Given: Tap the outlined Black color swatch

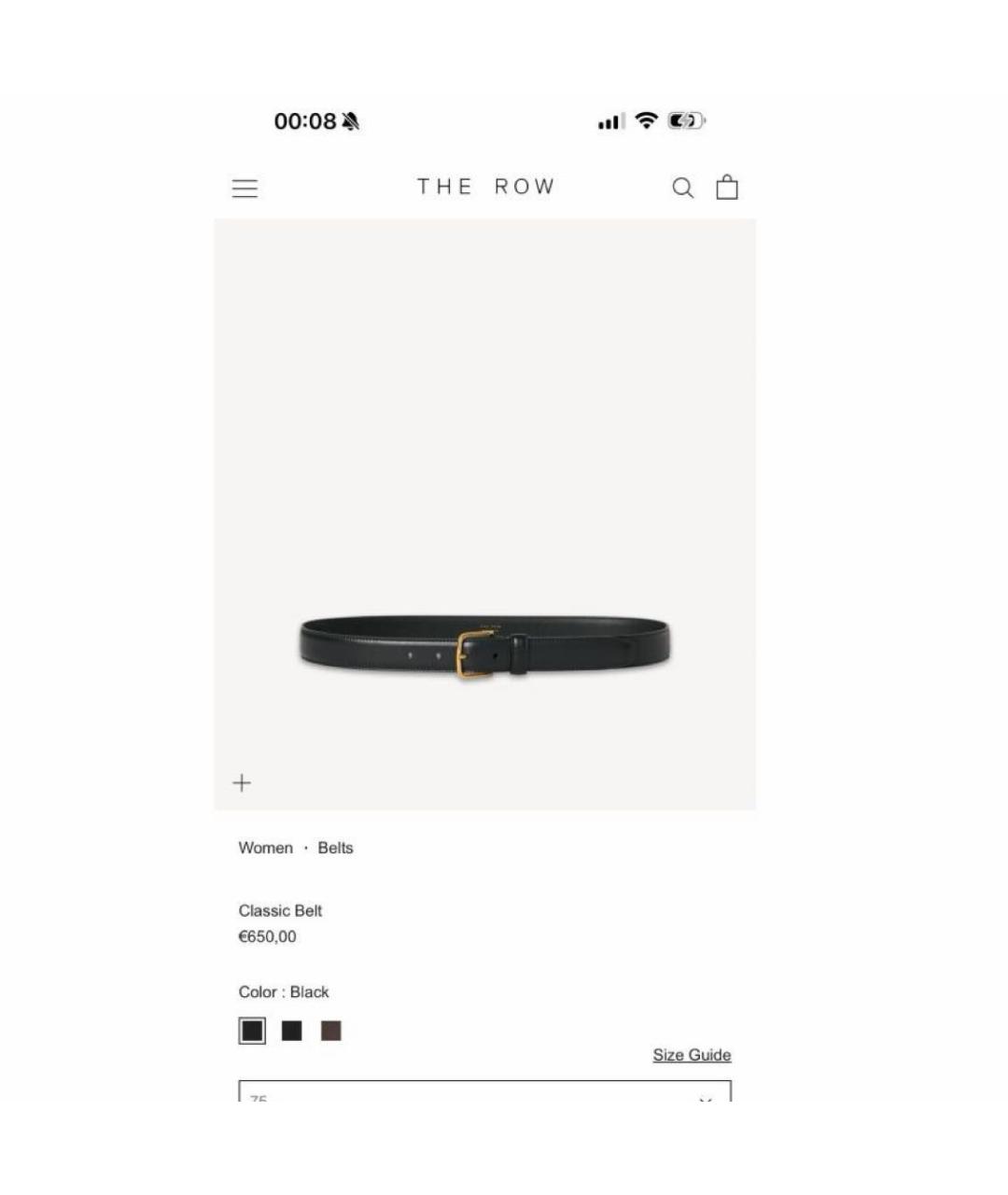Looking at the screenshot, I should click(x=252, y=1031).
